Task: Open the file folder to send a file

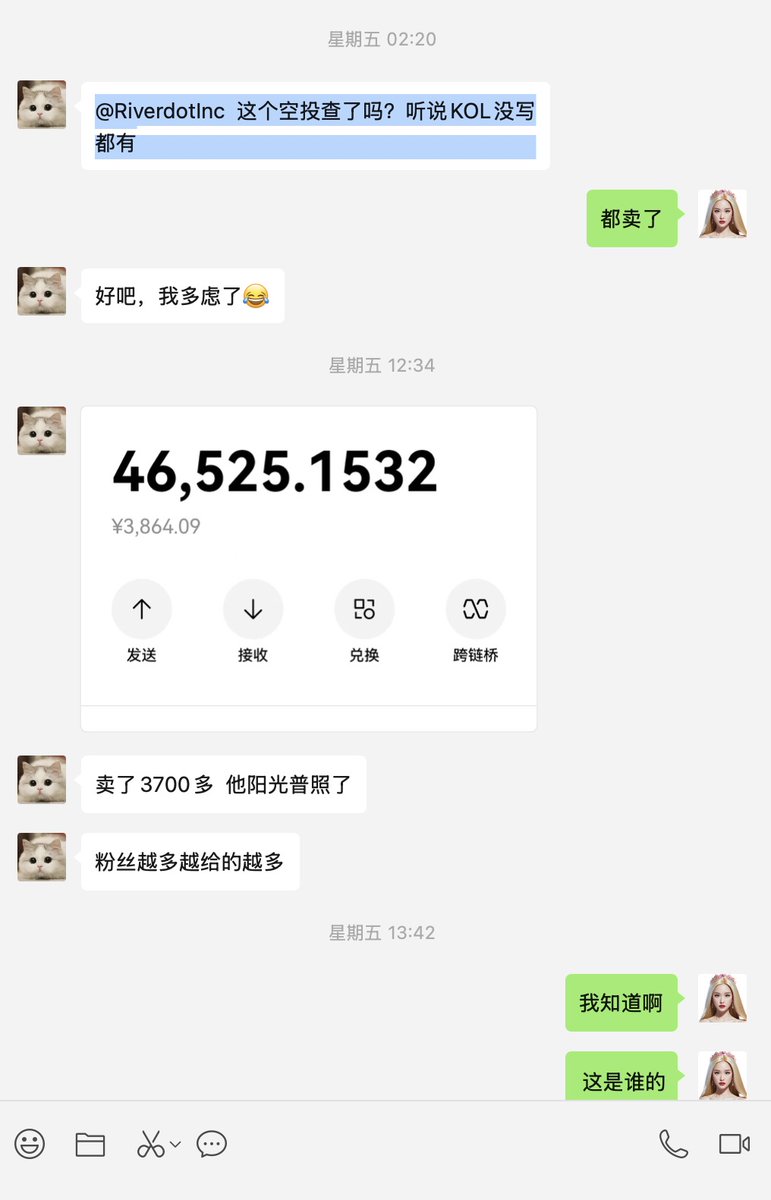Action: 90,1143
